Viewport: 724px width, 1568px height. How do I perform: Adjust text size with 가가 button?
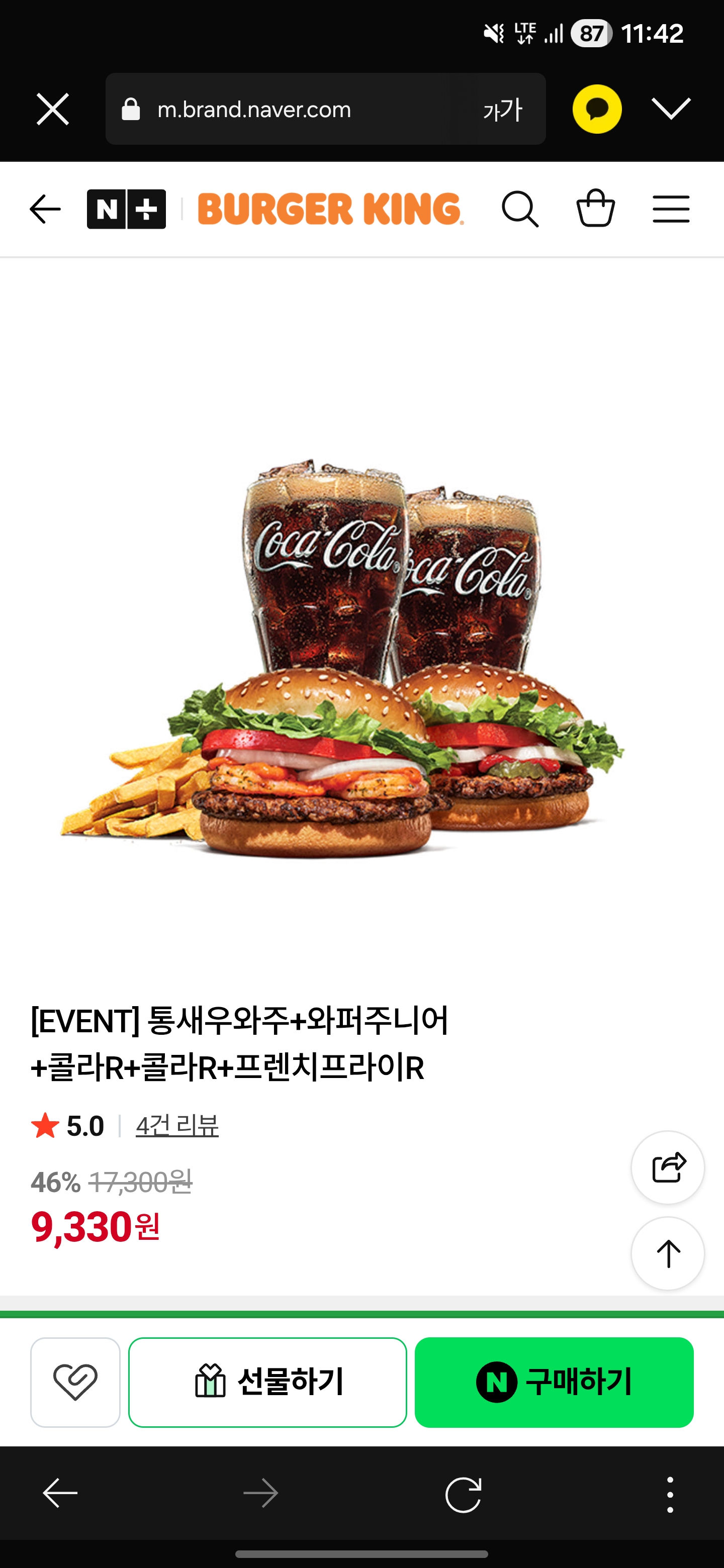point(502,110)
